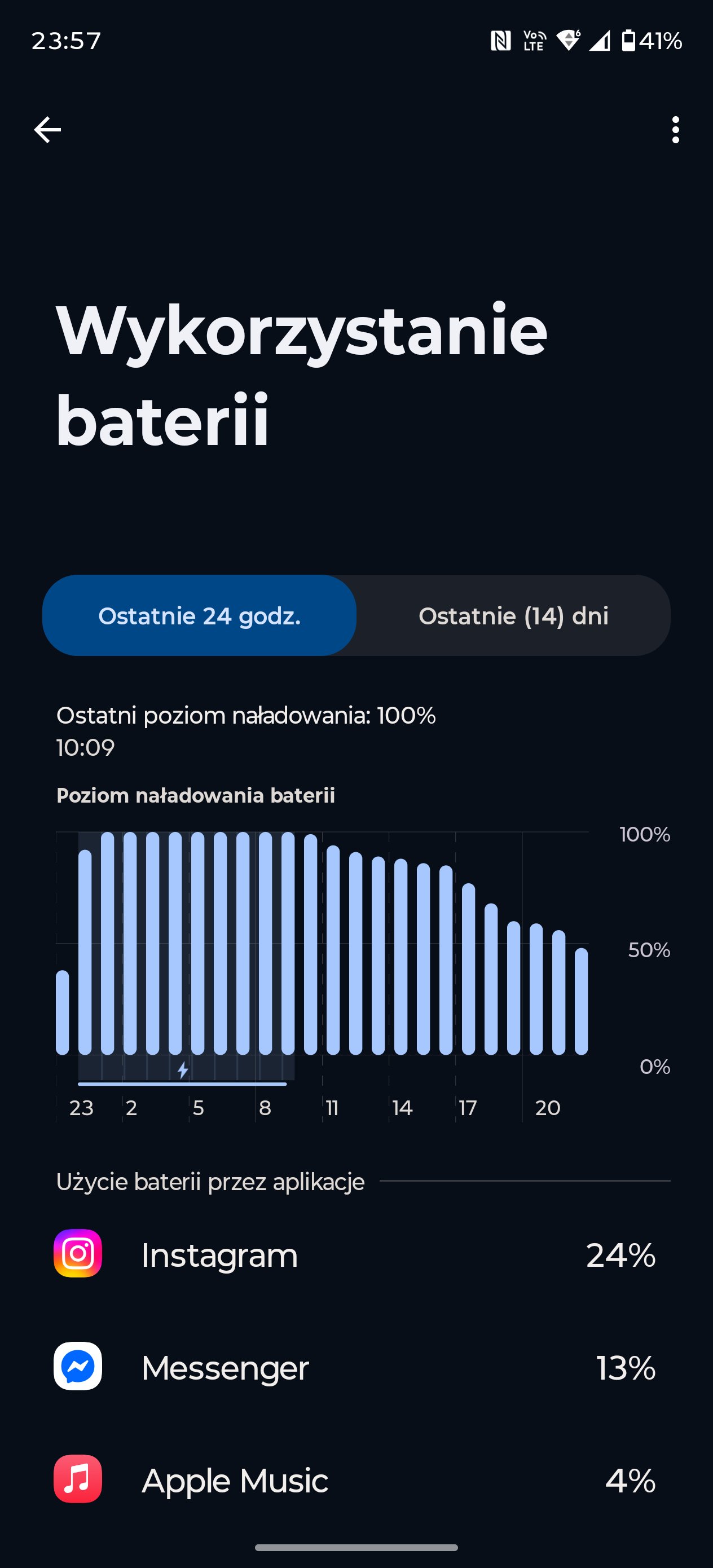
Task: Select the battery chart bar above hour 11
Action: pyautogui.click(x=332, y=950)
